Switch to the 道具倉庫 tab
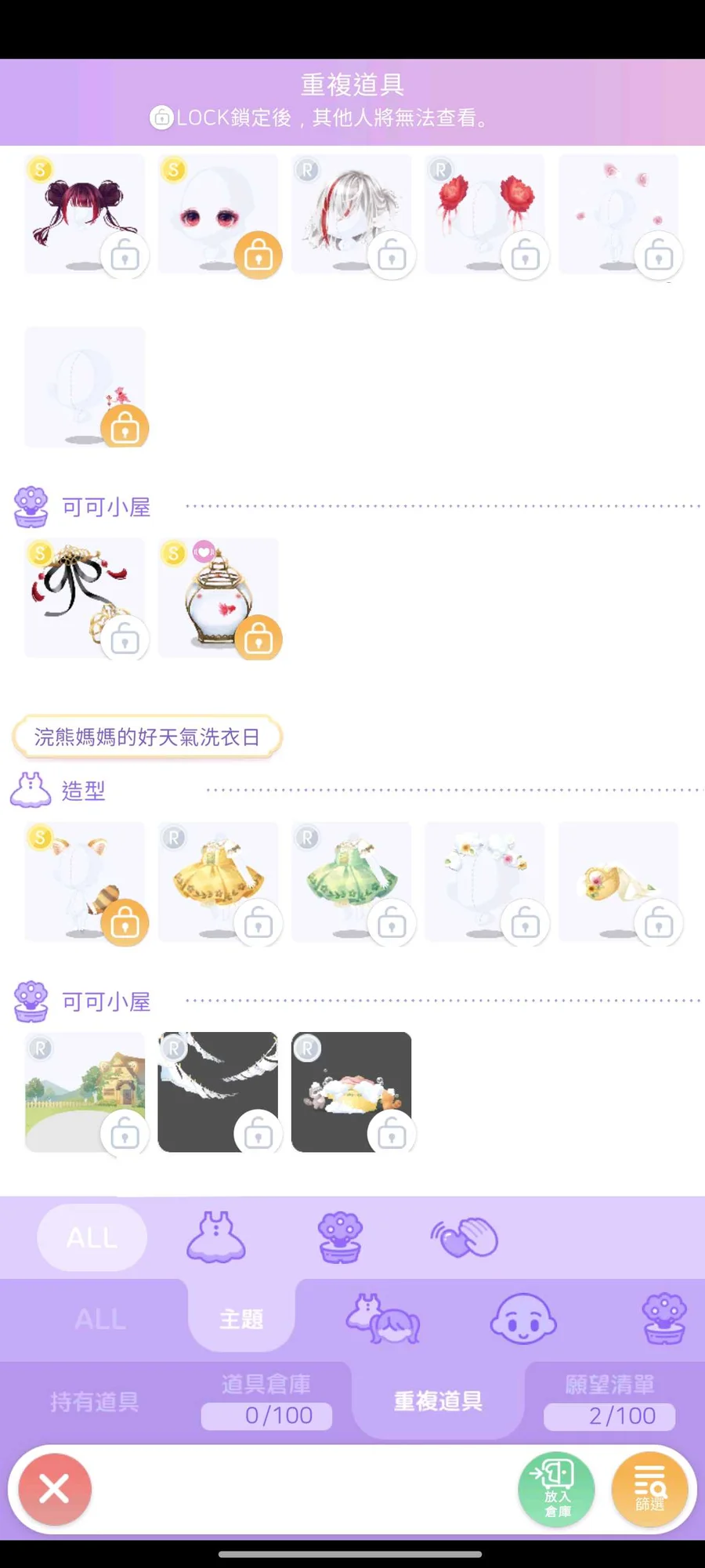 pos(266,1400)
